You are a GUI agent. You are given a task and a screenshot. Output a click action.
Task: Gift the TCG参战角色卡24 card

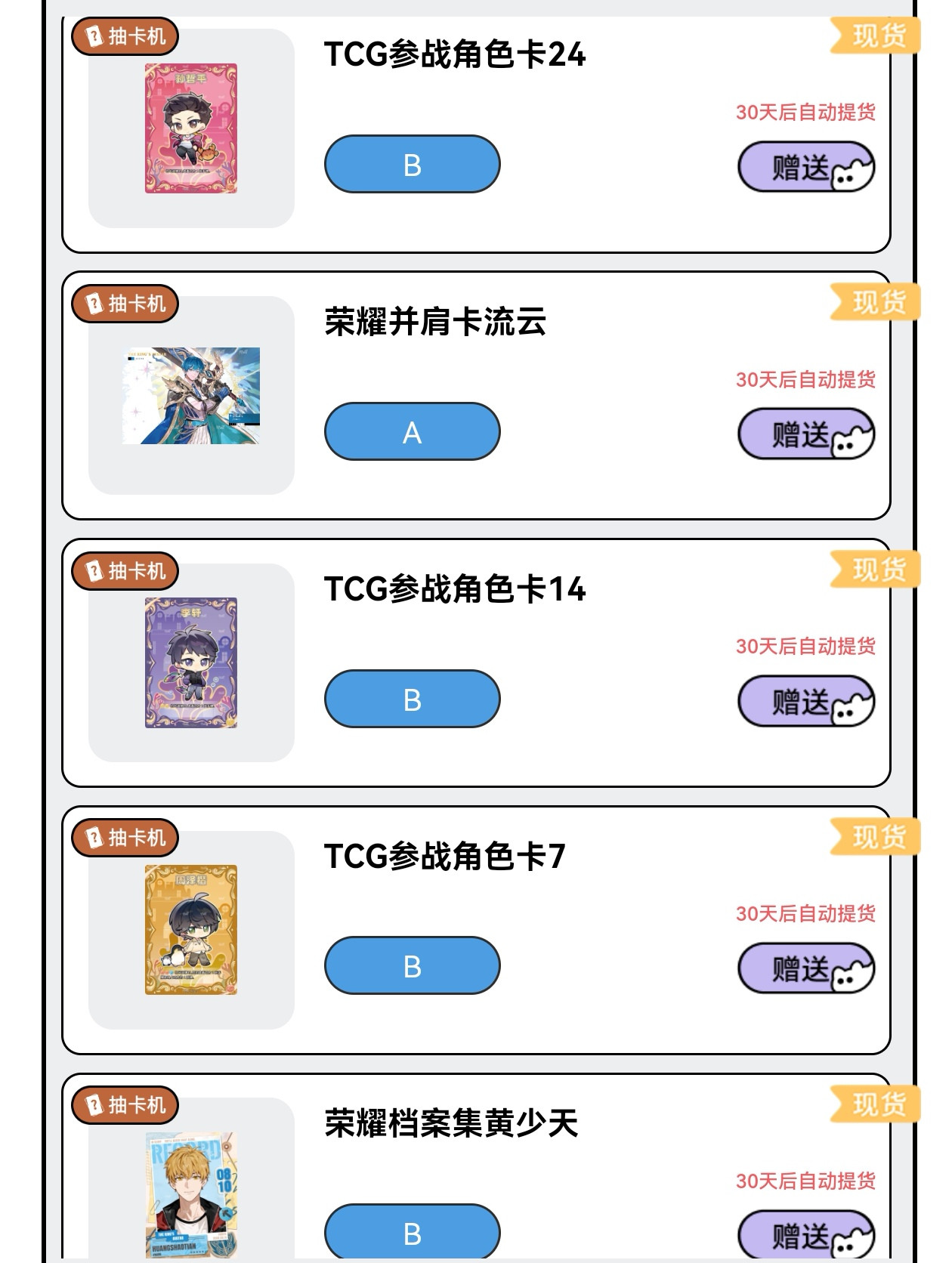click(x=805, y=167)
